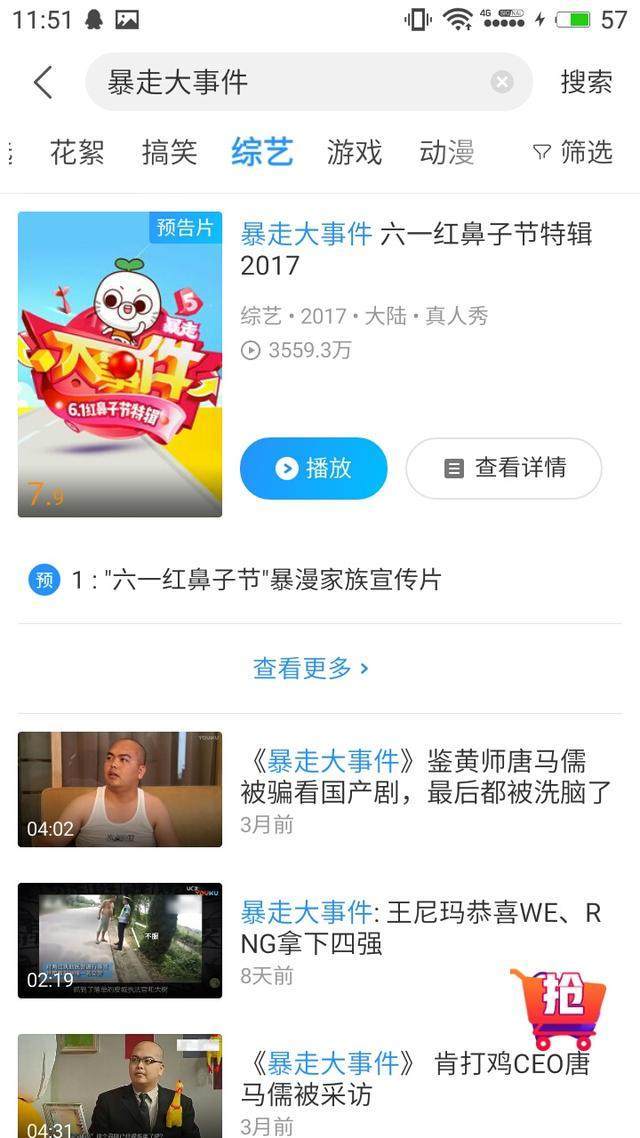Expand 查看更多
Image resolution: width=640 pixels, height=1138 pixels.
click(x=311, y=668)
